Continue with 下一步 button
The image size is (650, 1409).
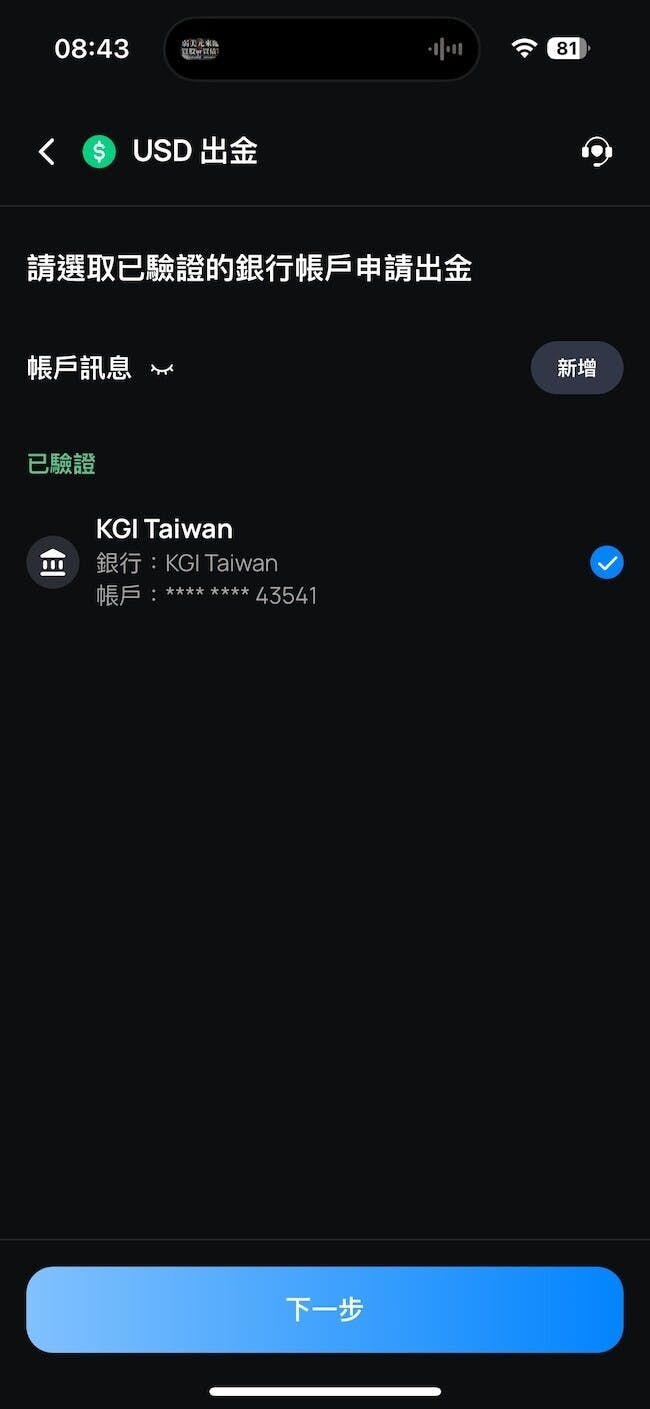click(325, 1309)
